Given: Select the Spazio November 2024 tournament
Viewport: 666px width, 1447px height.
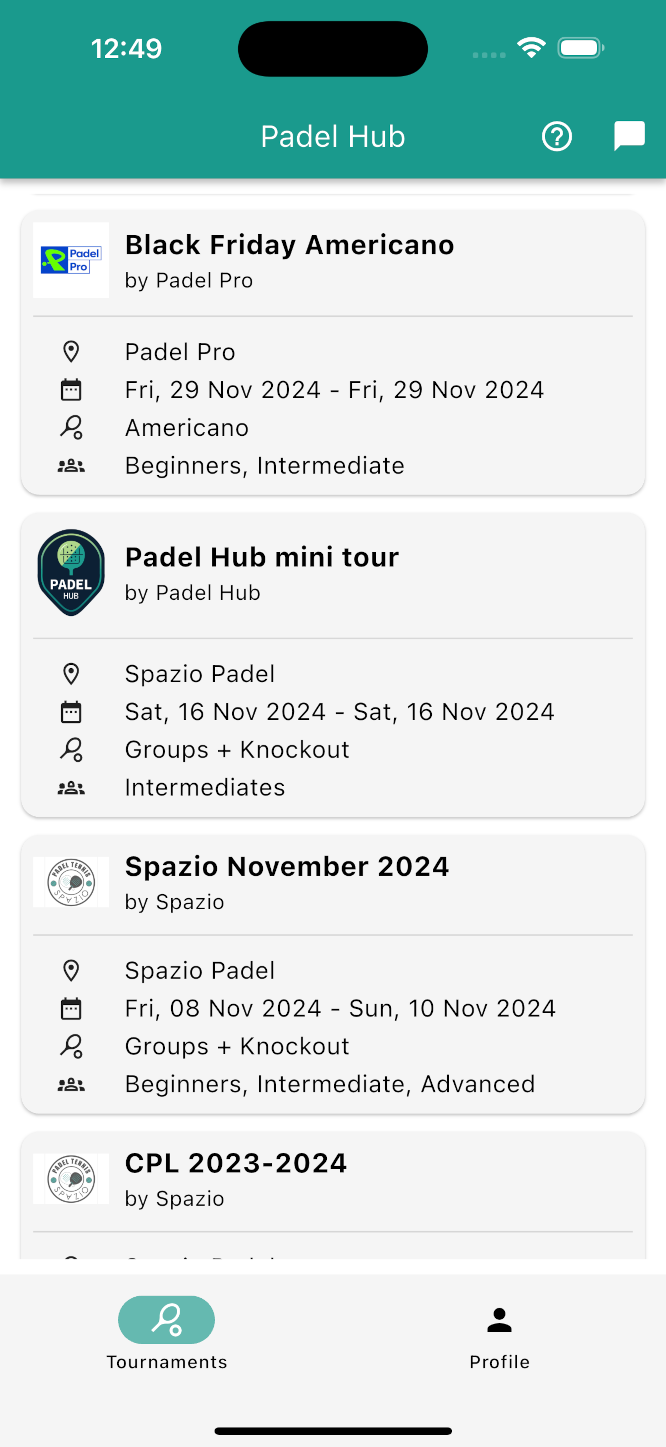Looking at the screenshot, I should 287,866.
